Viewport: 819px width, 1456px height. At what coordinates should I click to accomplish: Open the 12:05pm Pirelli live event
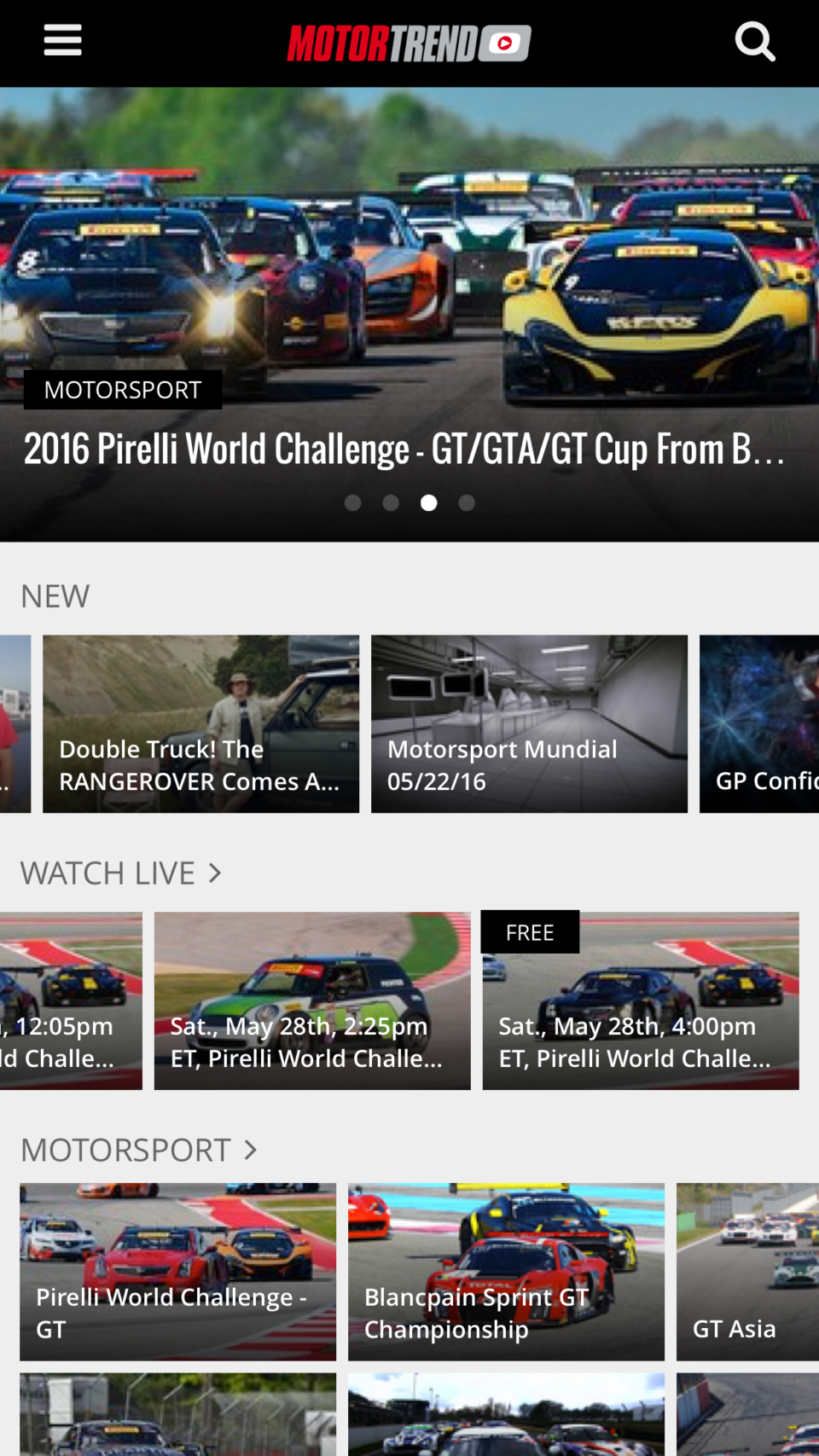pyautogui.click(x=71, y=1001)
